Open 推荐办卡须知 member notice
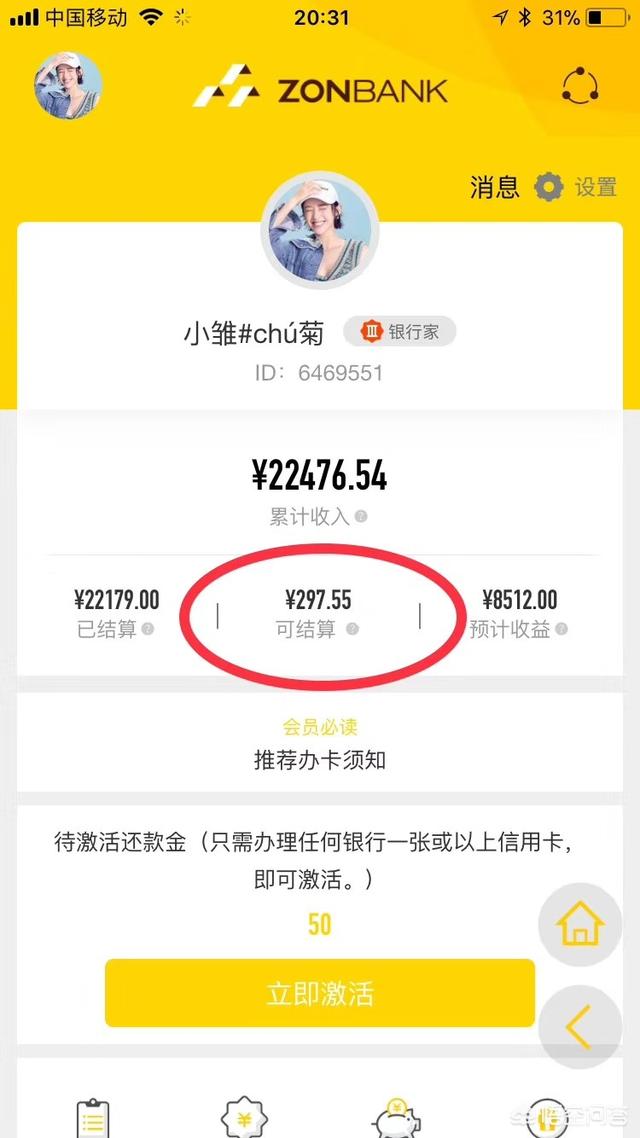640x1138 pixels. (320, 759)
